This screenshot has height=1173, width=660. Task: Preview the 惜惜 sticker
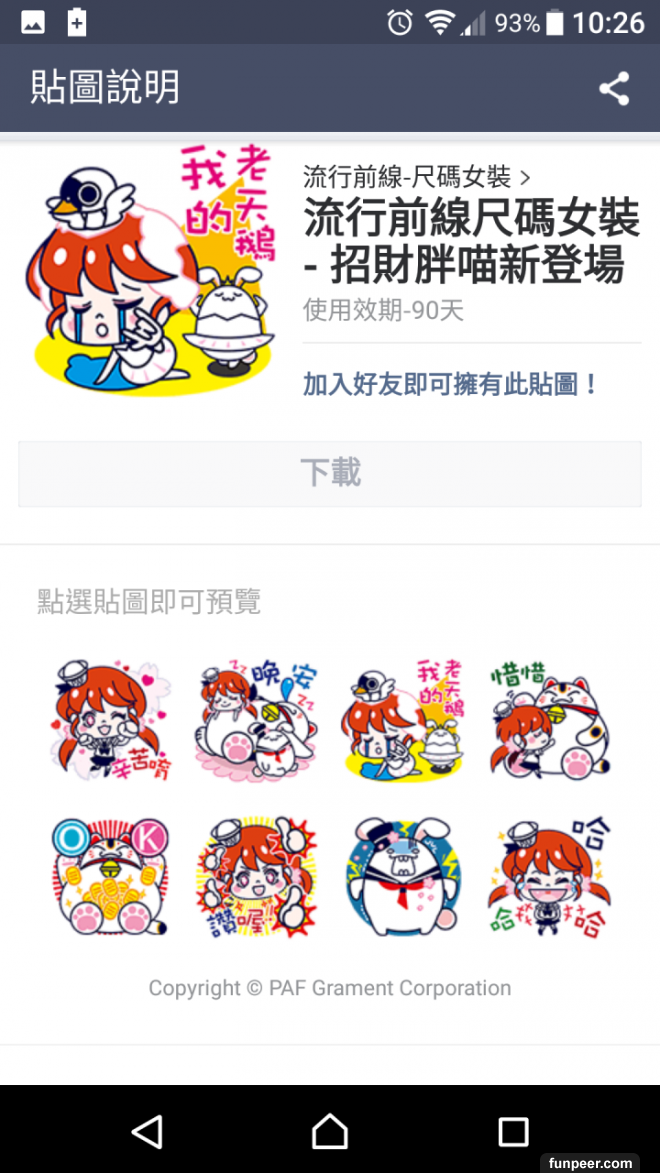tap(550, 720)
